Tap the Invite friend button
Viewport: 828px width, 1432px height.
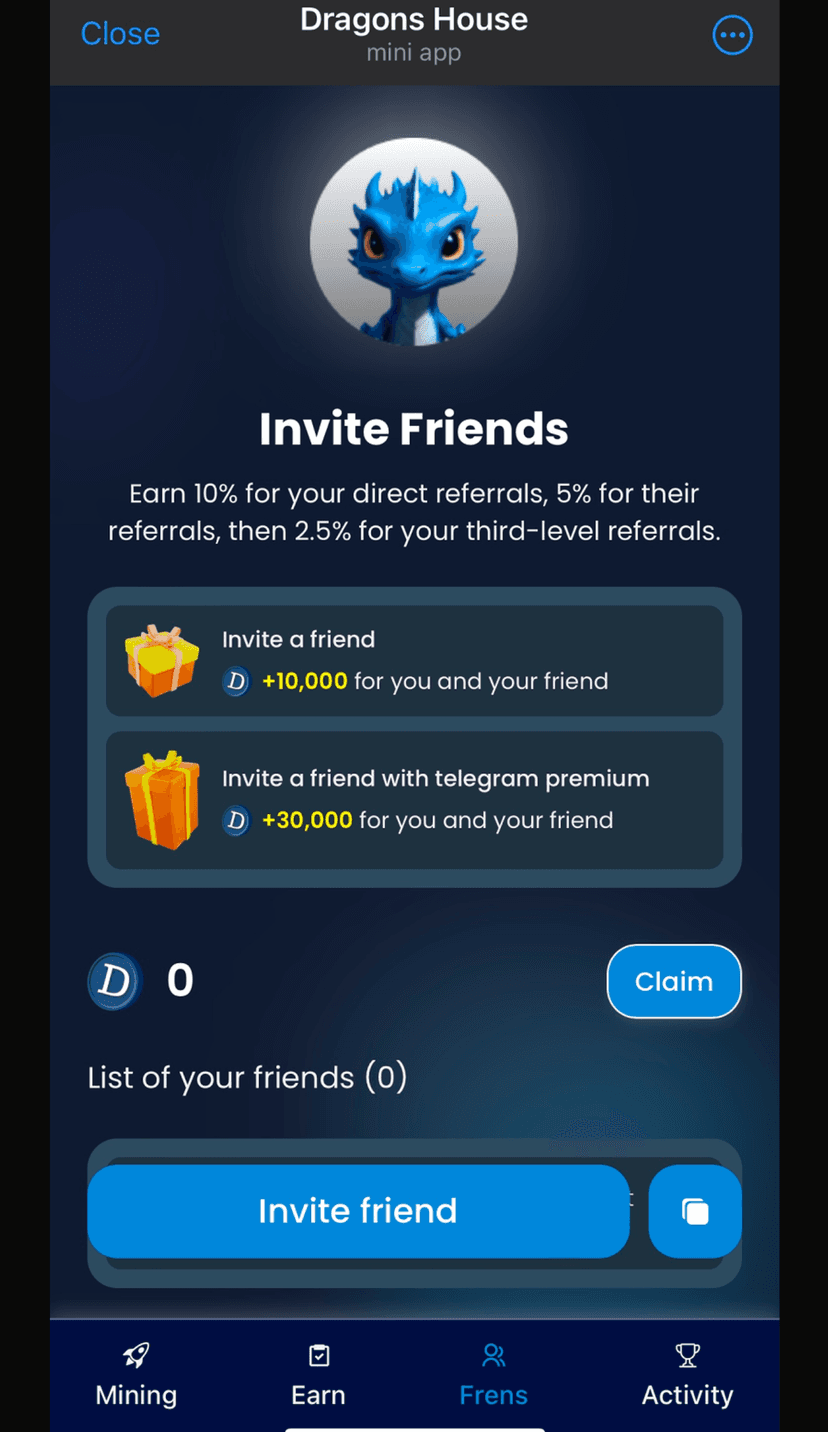coord(358,1211)
